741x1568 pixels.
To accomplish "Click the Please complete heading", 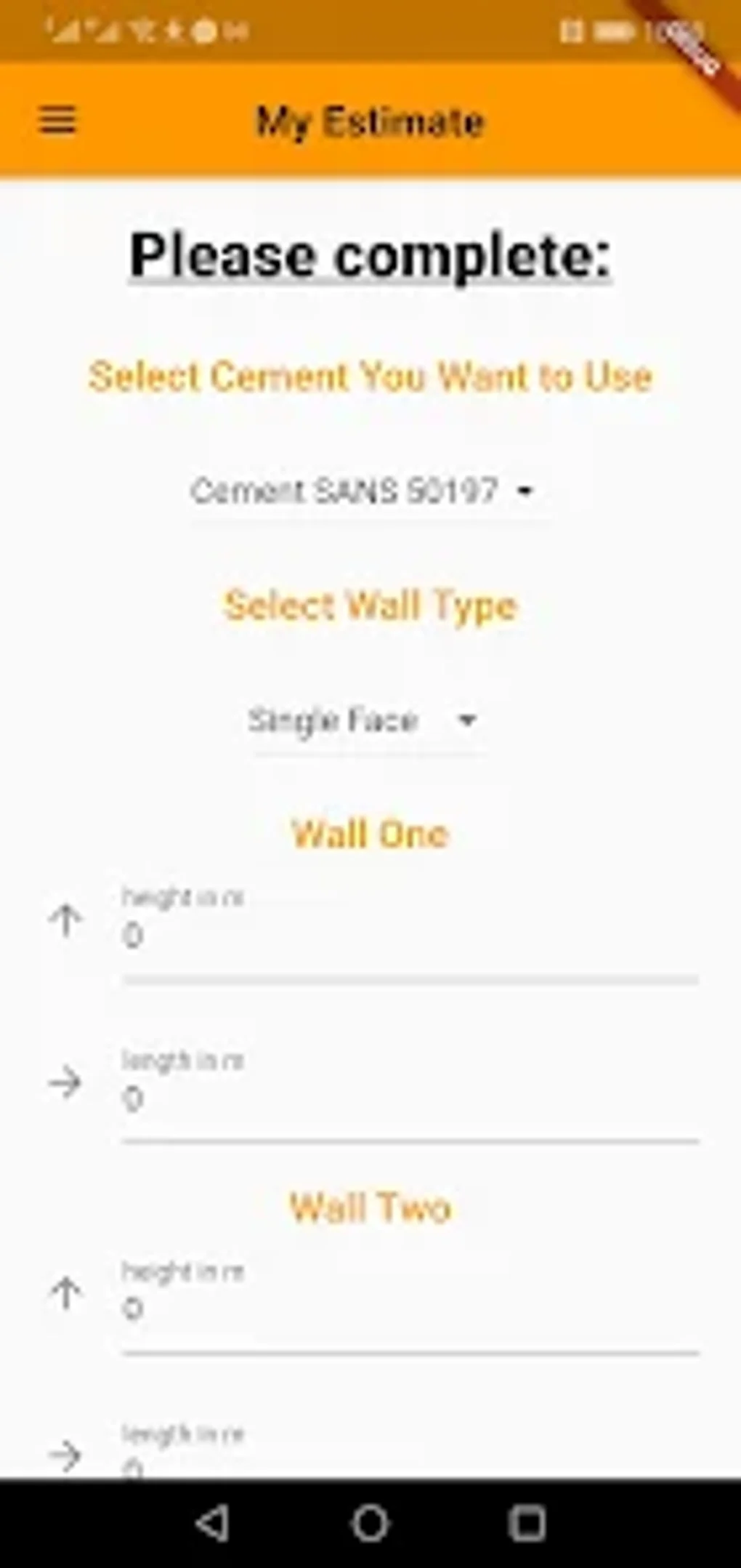I will pyautogui.click(x=370, y=256).
